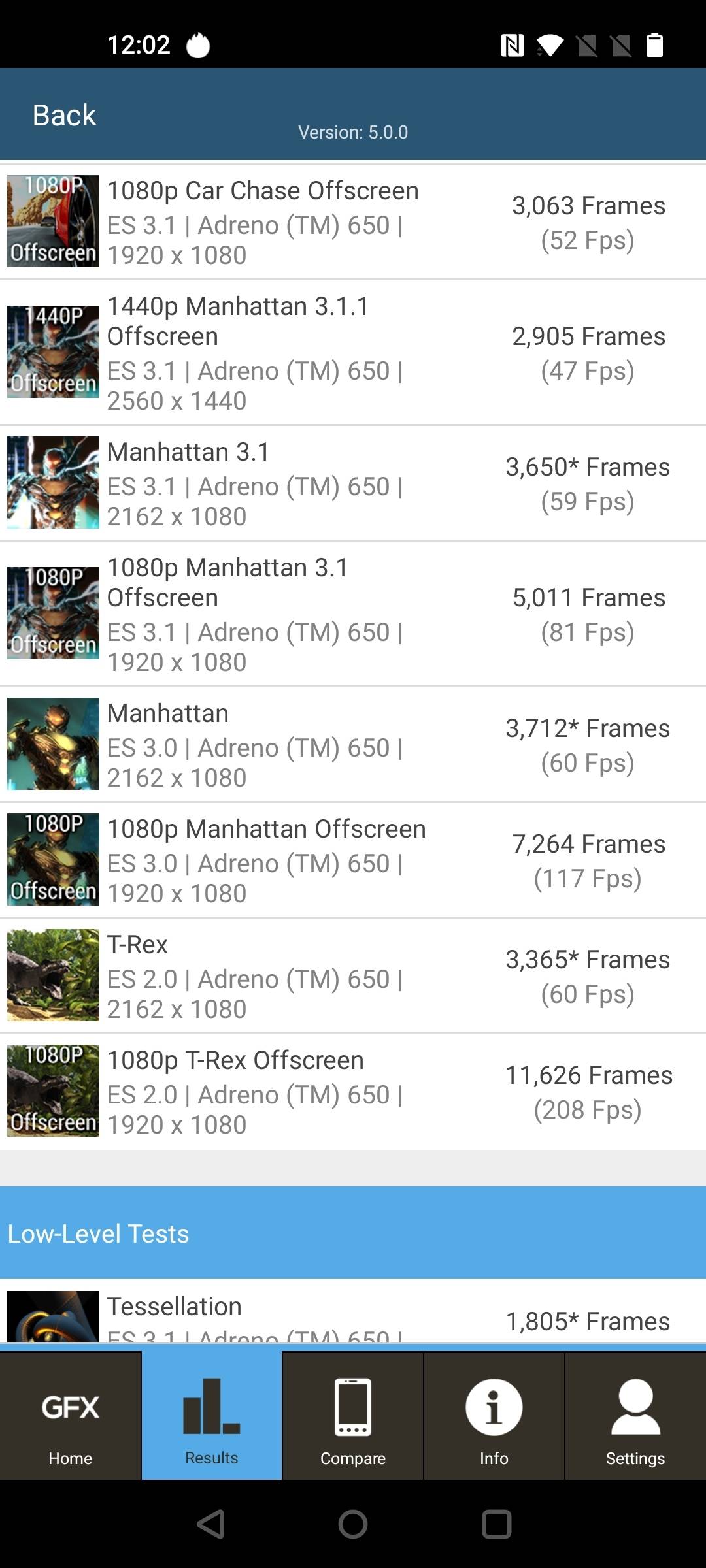This screenshot has height=1568, width=706.
Task: Open 1080p Car Chase Offscreen result
Action: (353, 222)
